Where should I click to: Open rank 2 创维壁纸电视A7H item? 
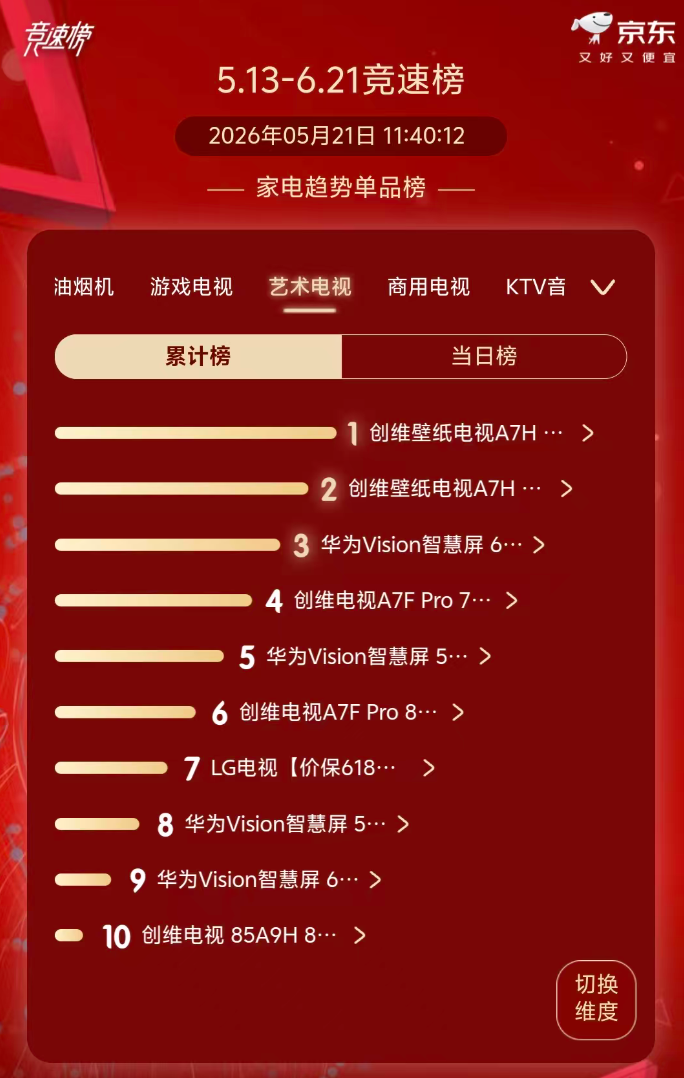click(x=314, y=489)
